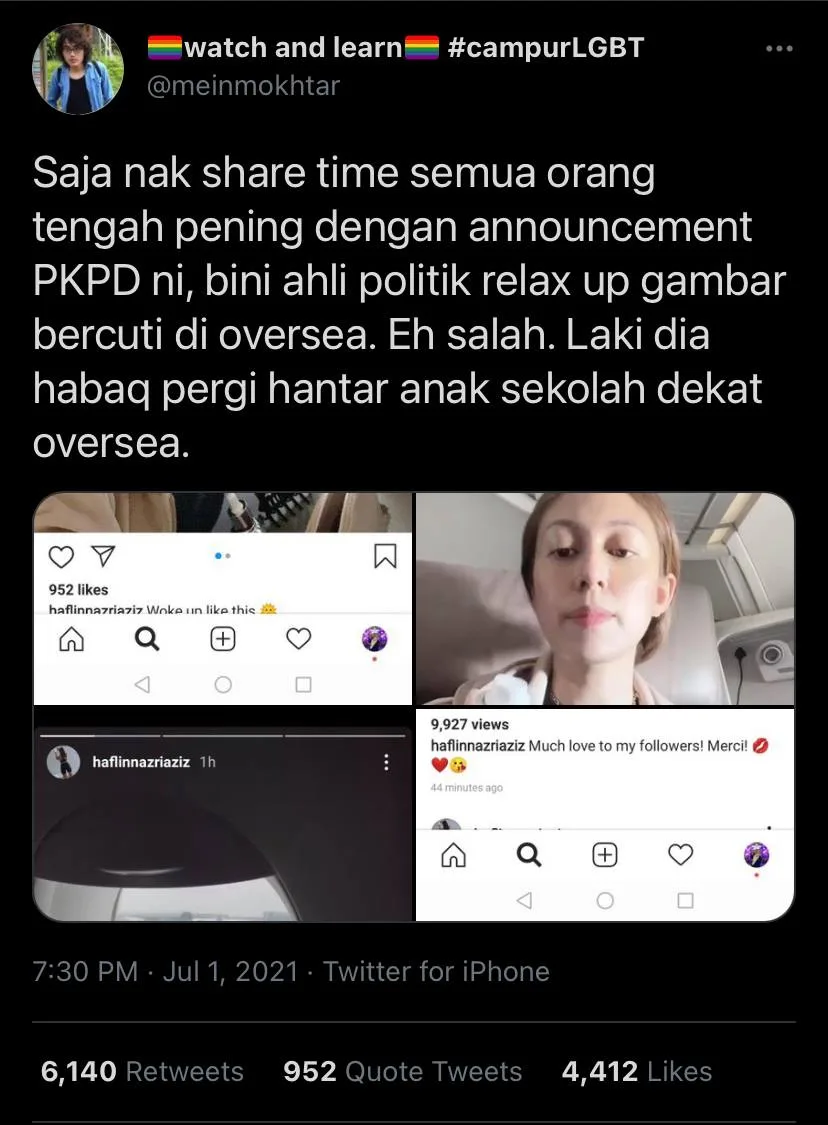Open the bottom-right image with 9,927 views
828x1125 pixels.
(605, 814)
